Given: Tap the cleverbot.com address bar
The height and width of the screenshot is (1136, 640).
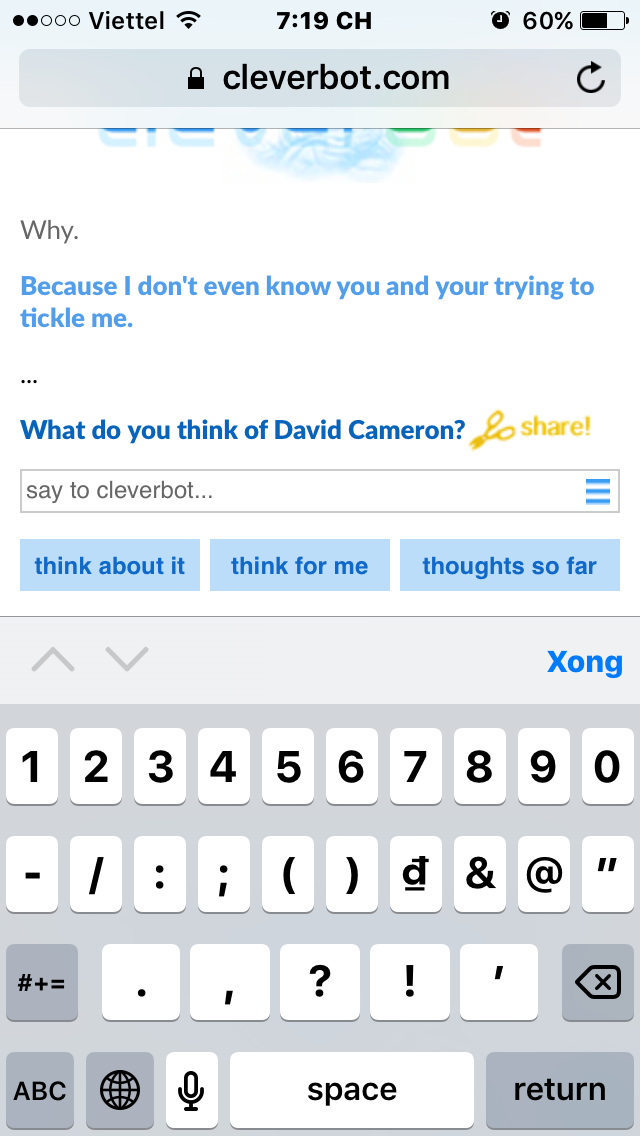Looking at the screenshot, I should [320, 78].
